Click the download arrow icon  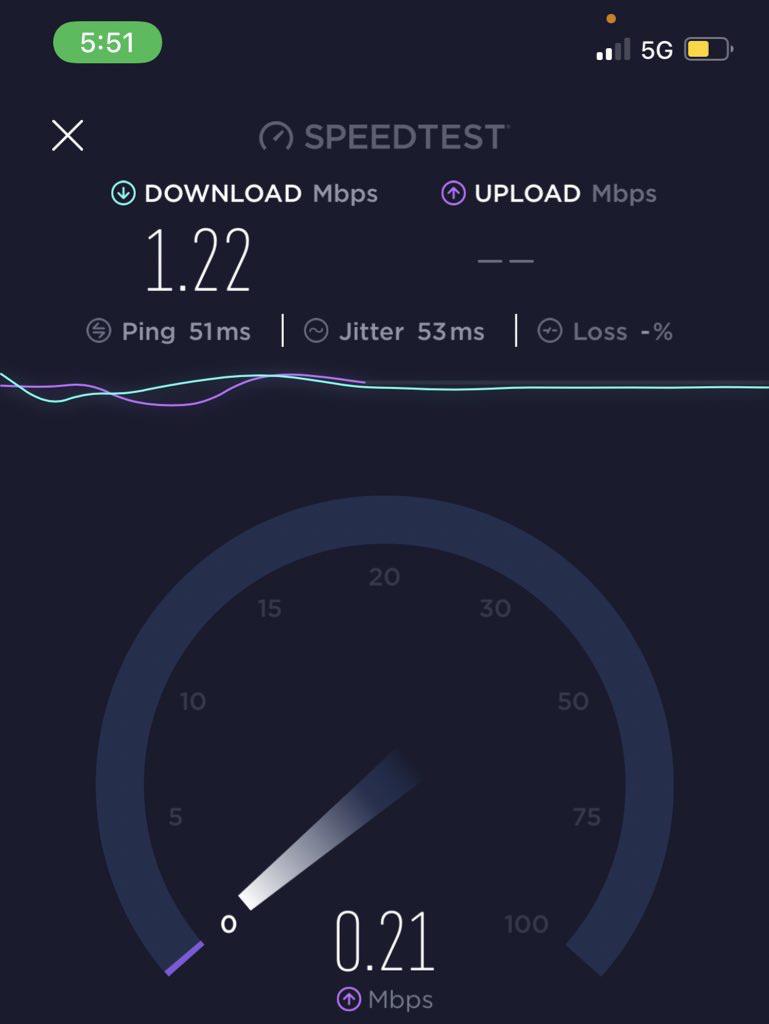[124, 194]
